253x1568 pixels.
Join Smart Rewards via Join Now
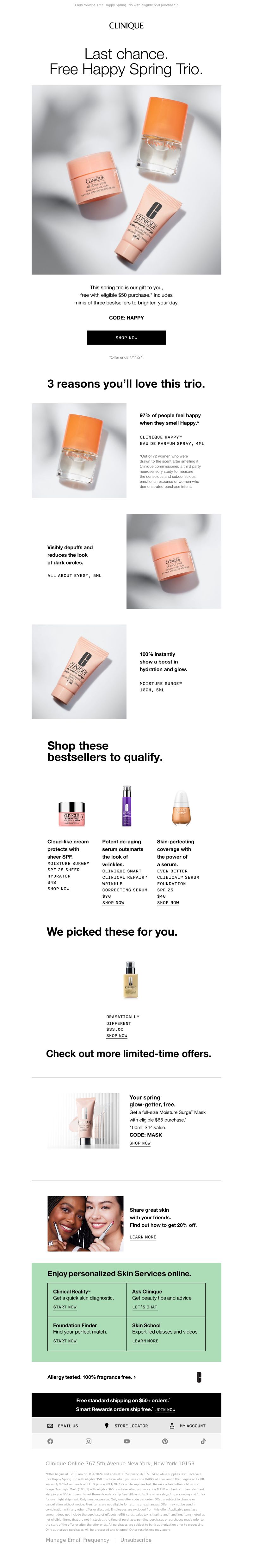click(165, 1410)
